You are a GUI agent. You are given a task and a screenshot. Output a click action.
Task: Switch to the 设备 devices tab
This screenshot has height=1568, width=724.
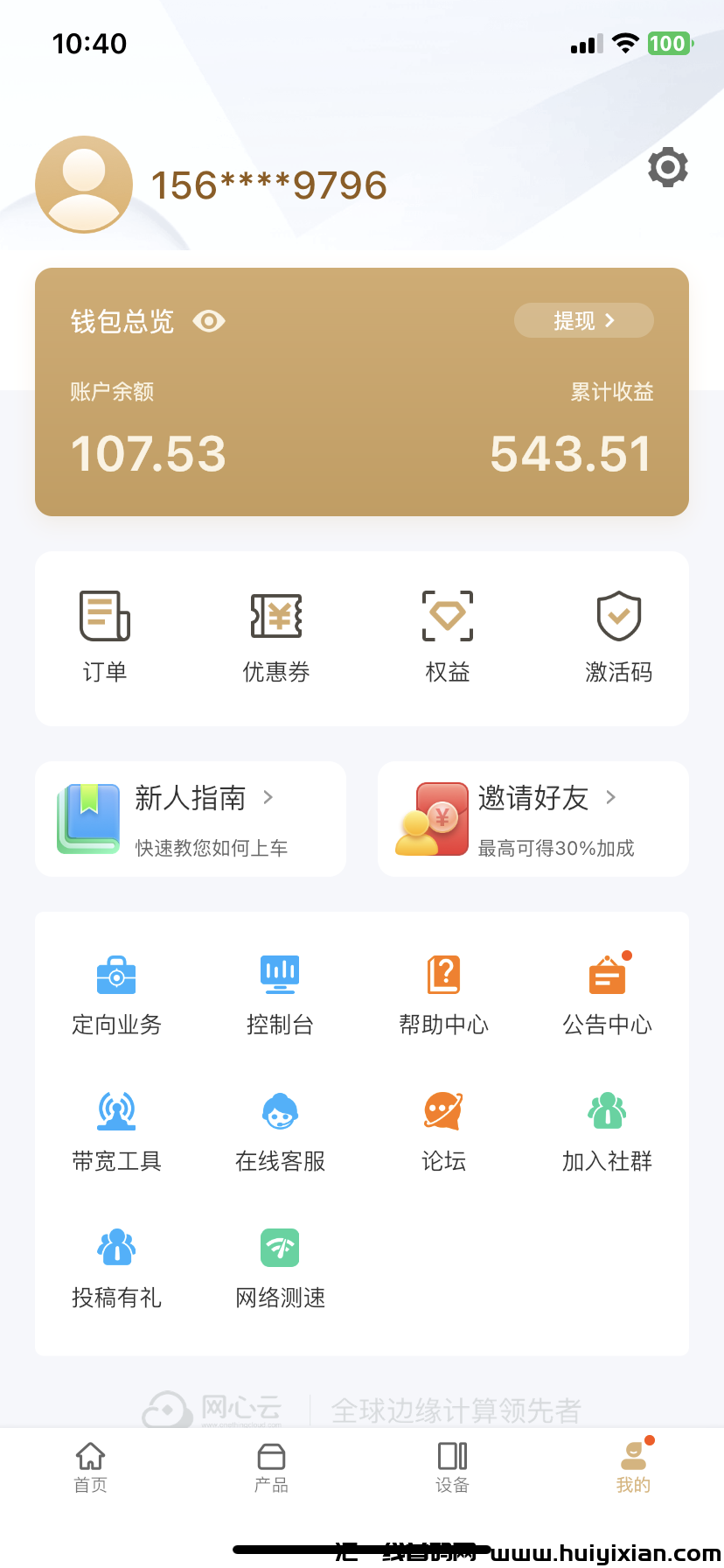[x=452, y=1467]
